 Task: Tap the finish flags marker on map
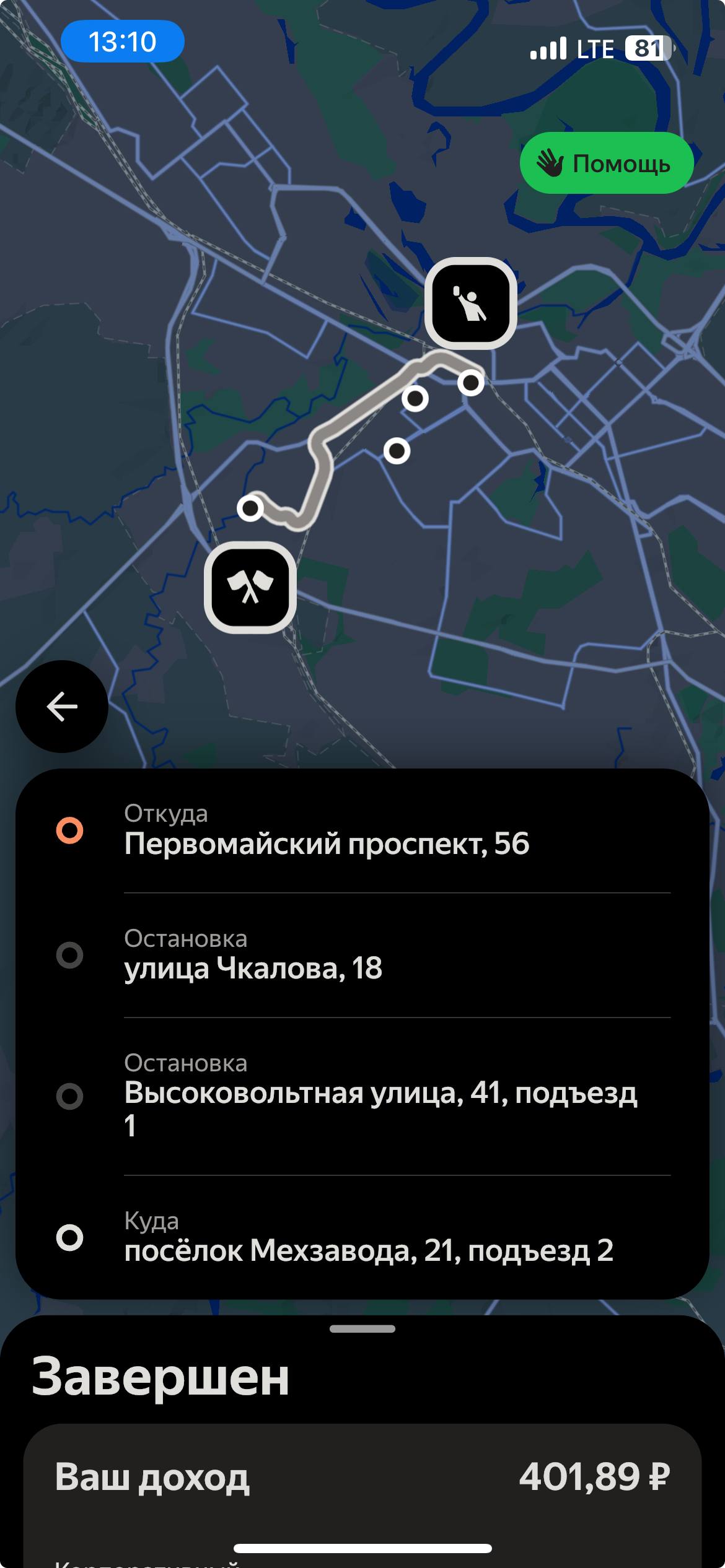[x=250, y=587]
